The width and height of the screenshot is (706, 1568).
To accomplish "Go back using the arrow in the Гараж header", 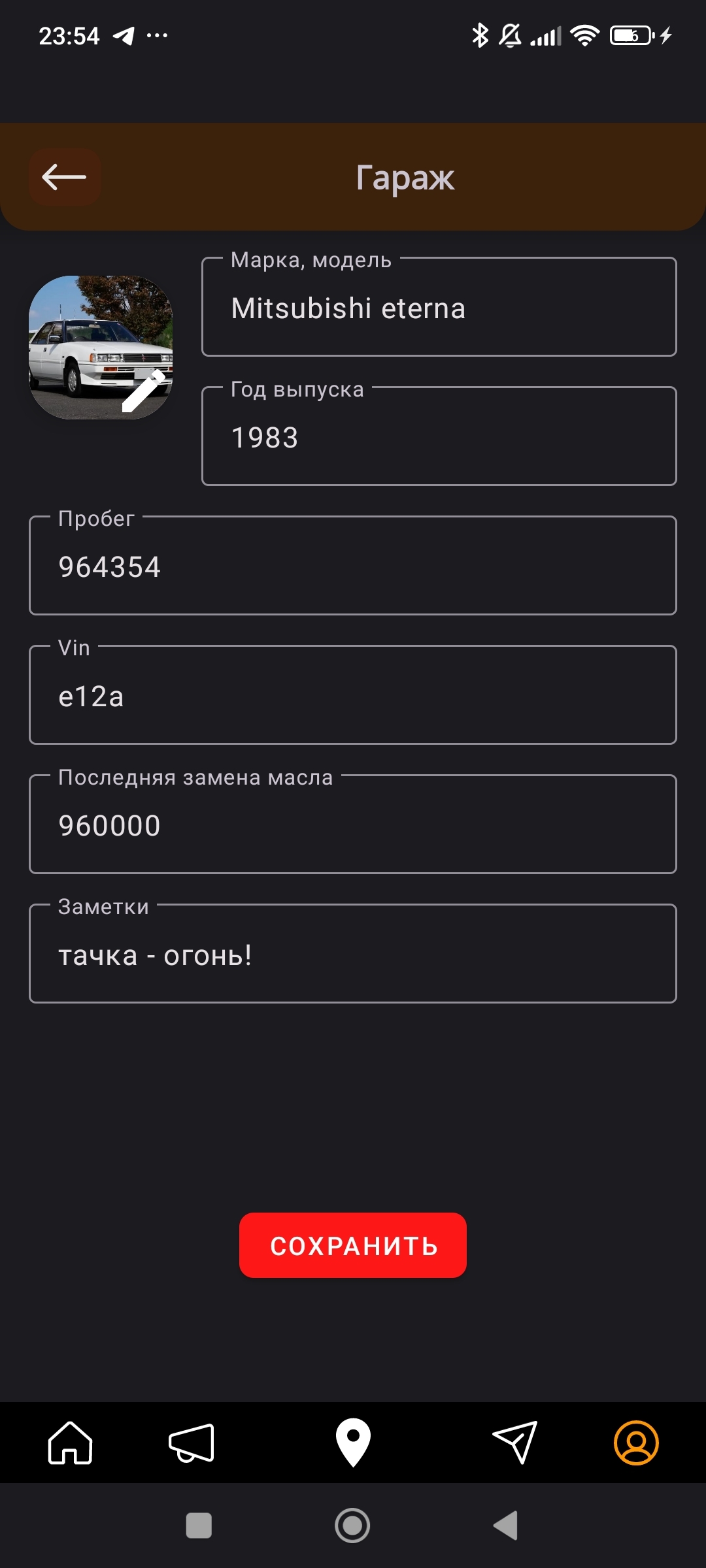I will click(64, 177).
